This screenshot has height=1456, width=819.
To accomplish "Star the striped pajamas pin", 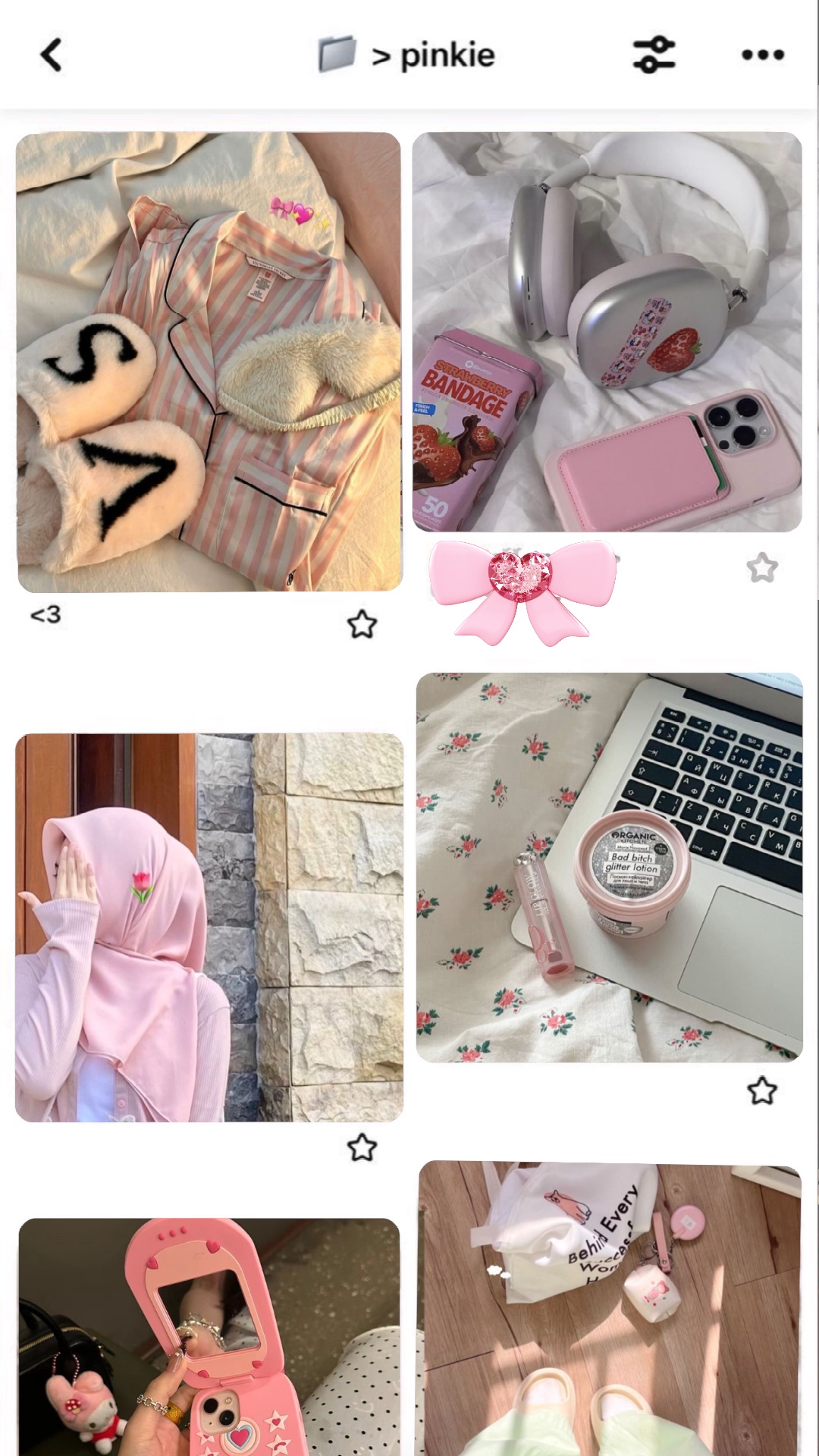I will [362, 624].
